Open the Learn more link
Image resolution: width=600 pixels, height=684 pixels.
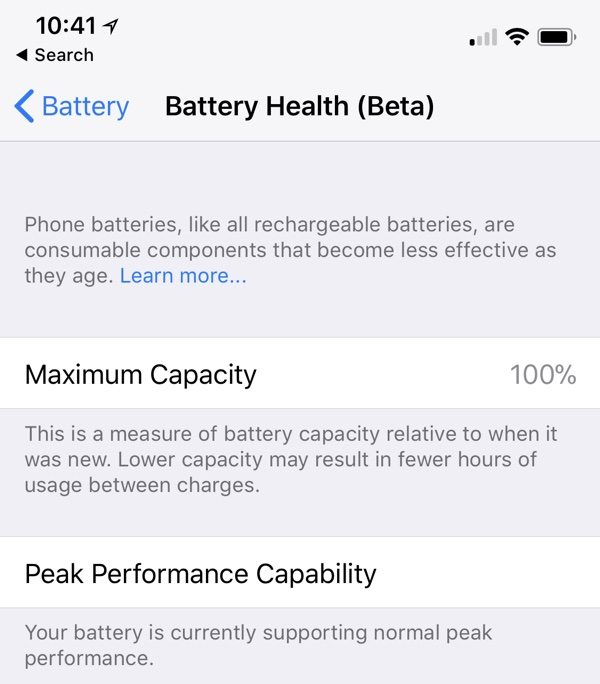point(183,276)
